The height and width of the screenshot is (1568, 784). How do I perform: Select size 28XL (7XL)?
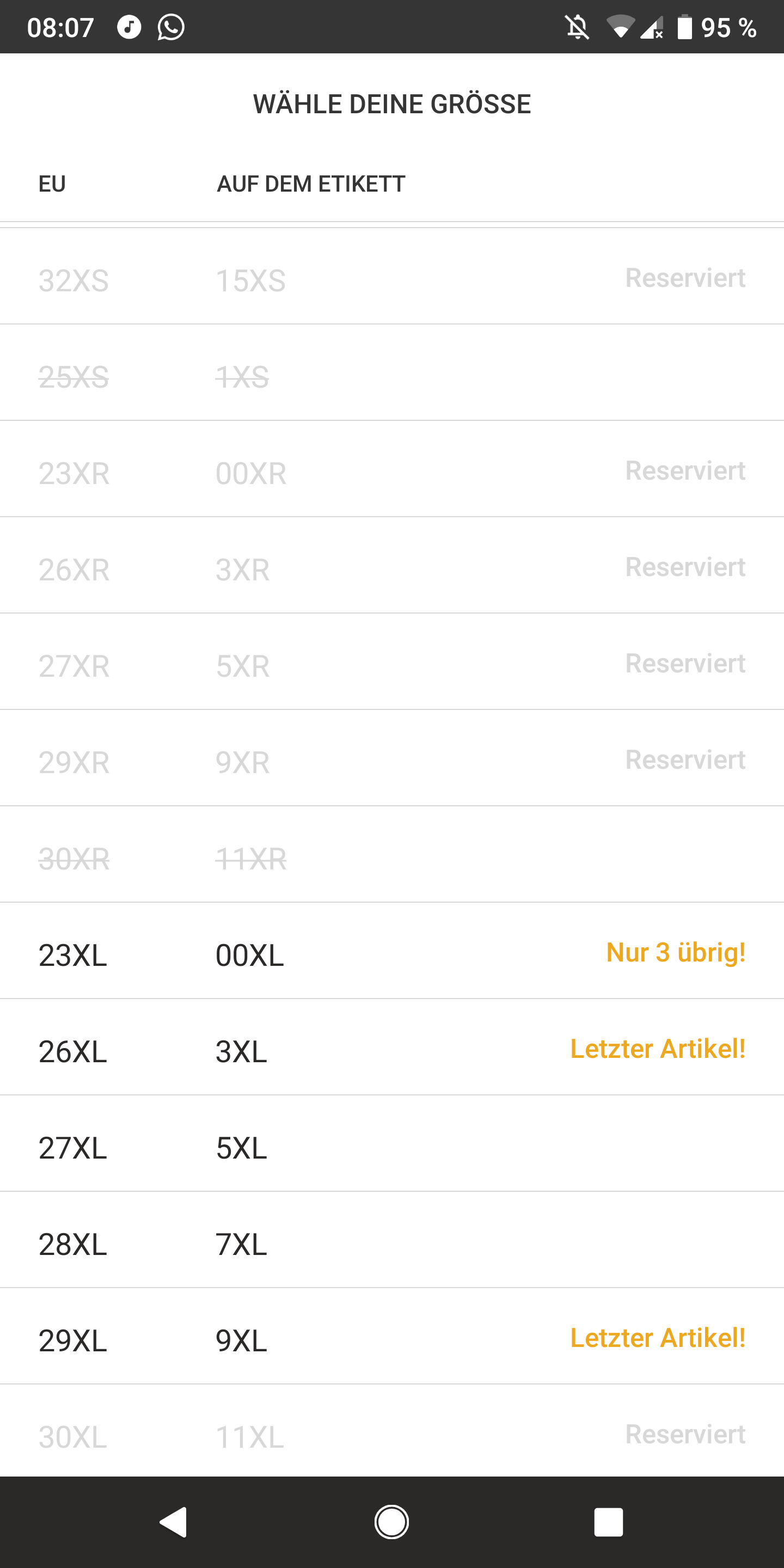(x=392, y=1239)
